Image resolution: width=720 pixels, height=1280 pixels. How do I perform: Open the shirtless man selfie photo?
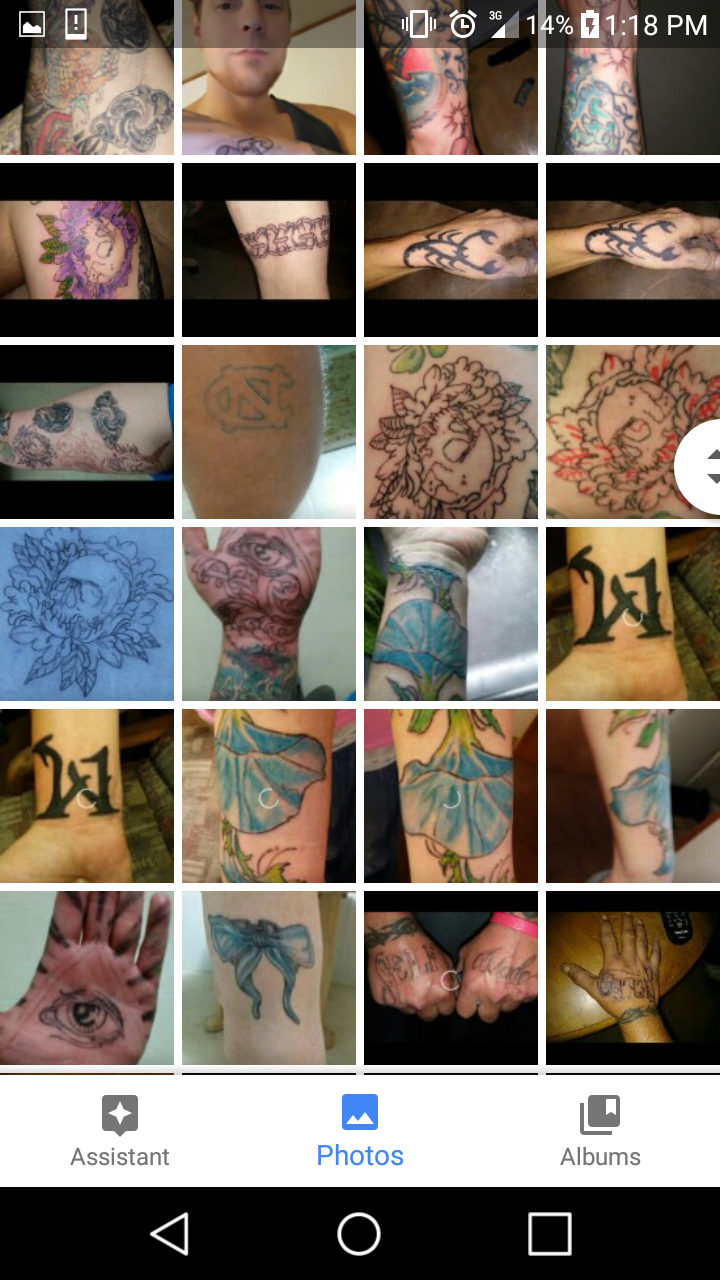(269, 77)
